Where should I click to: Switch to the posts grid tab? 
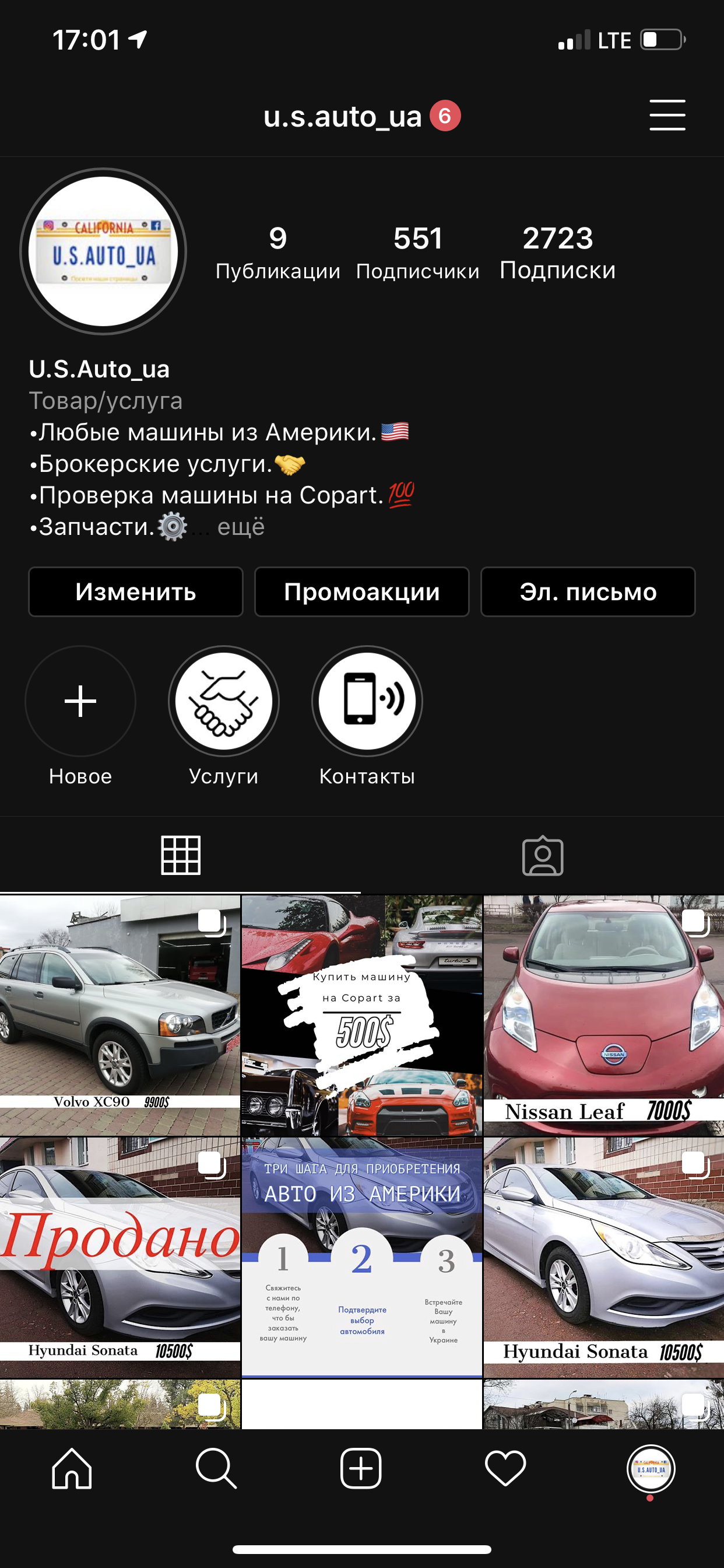pos(181,856)
